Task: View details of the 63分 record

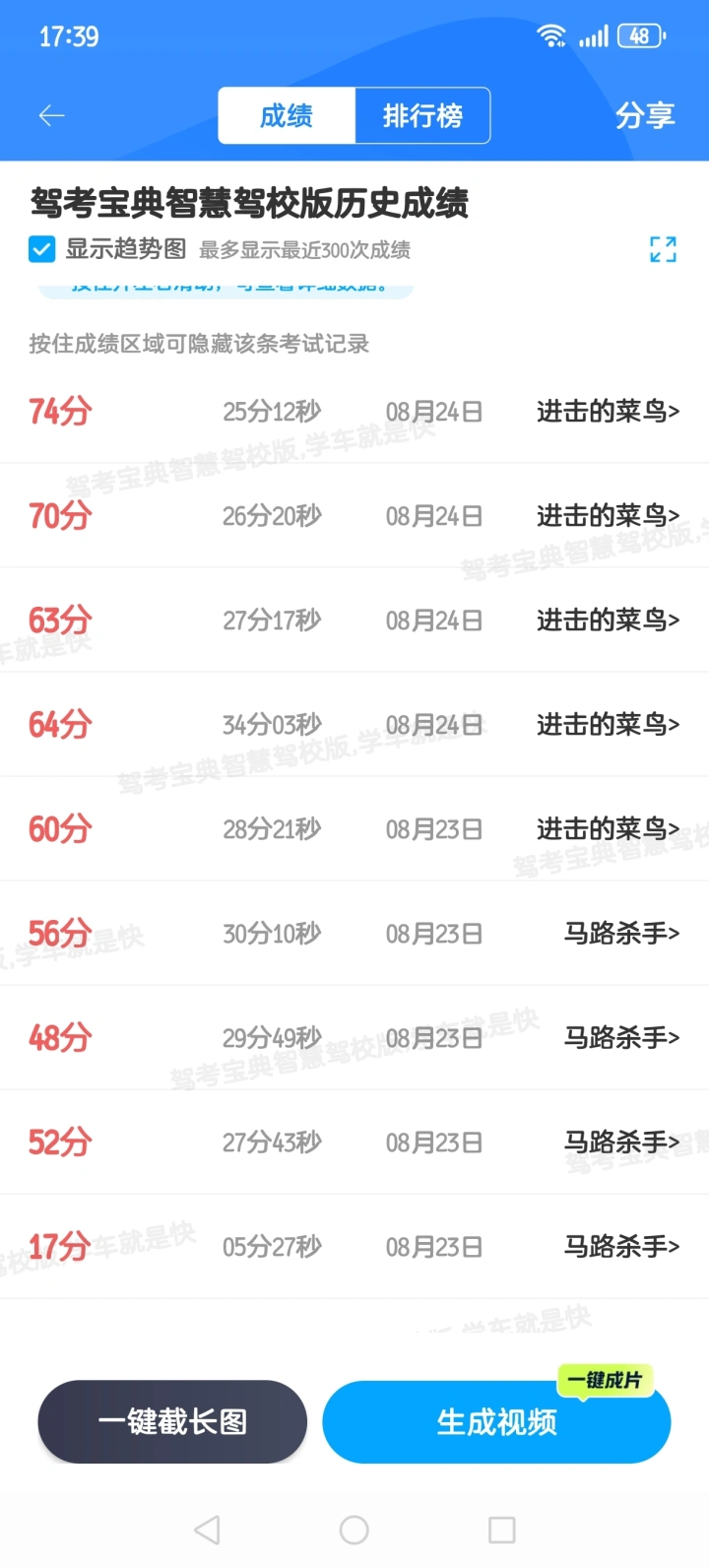Action: (354, 621)
